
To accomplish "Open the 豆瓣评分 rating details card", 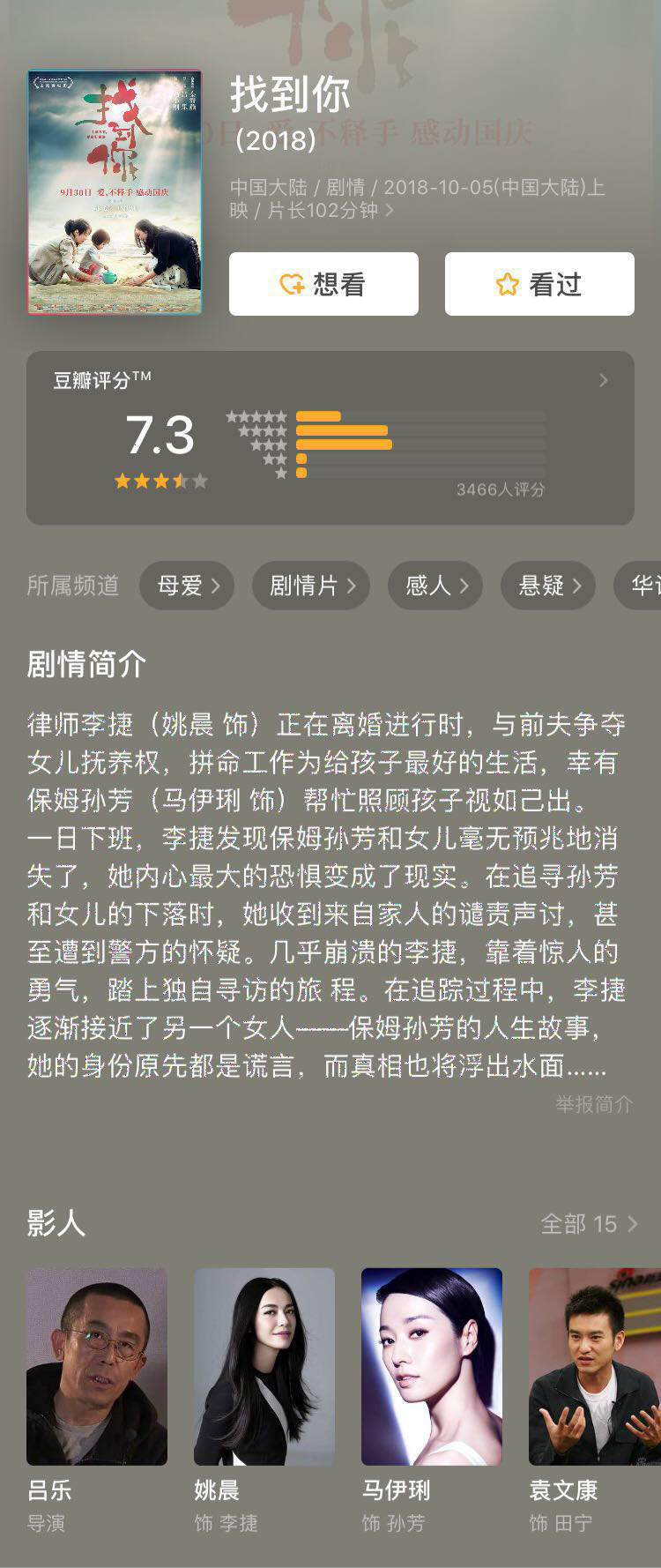I will 330,437.
